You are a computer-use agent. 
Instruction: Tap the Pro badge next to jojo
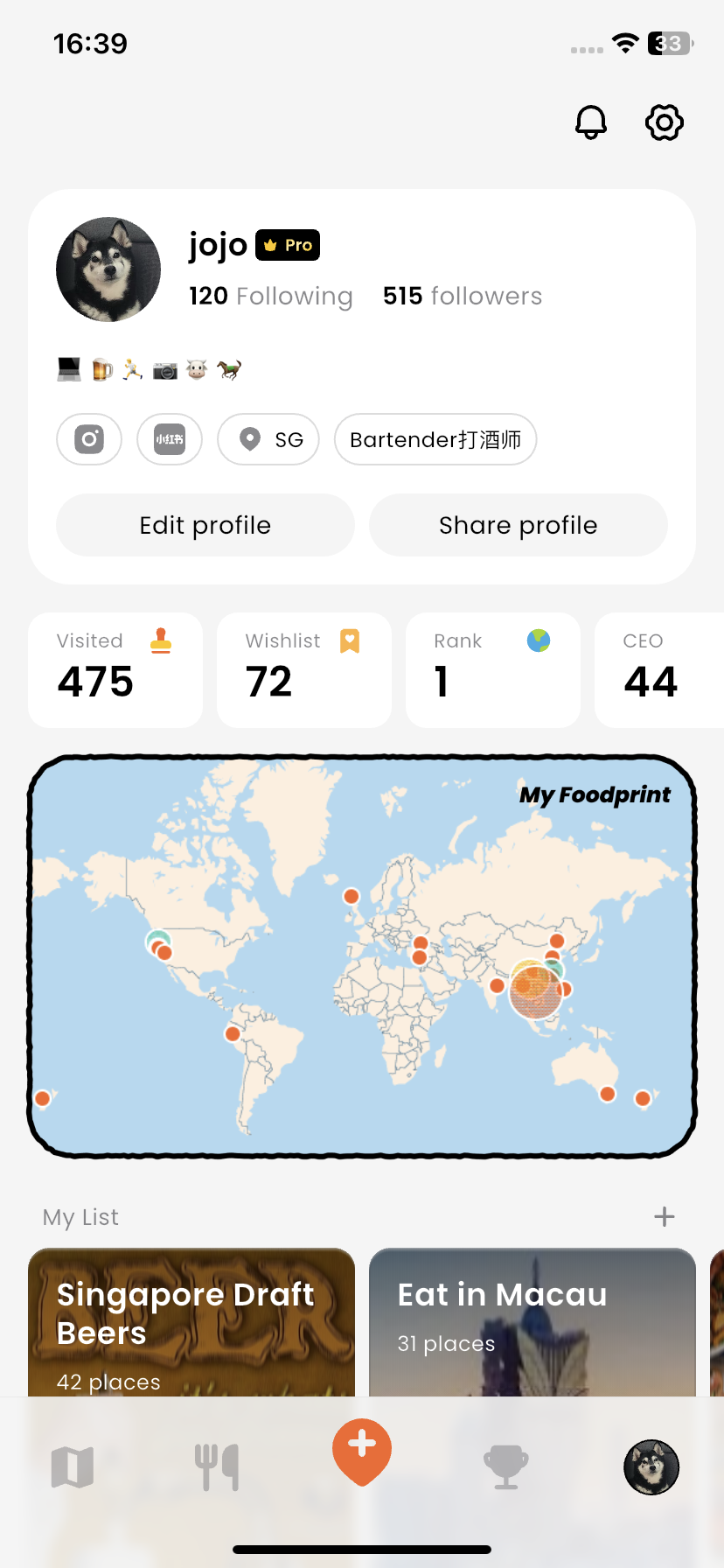[x=288, y=245]
